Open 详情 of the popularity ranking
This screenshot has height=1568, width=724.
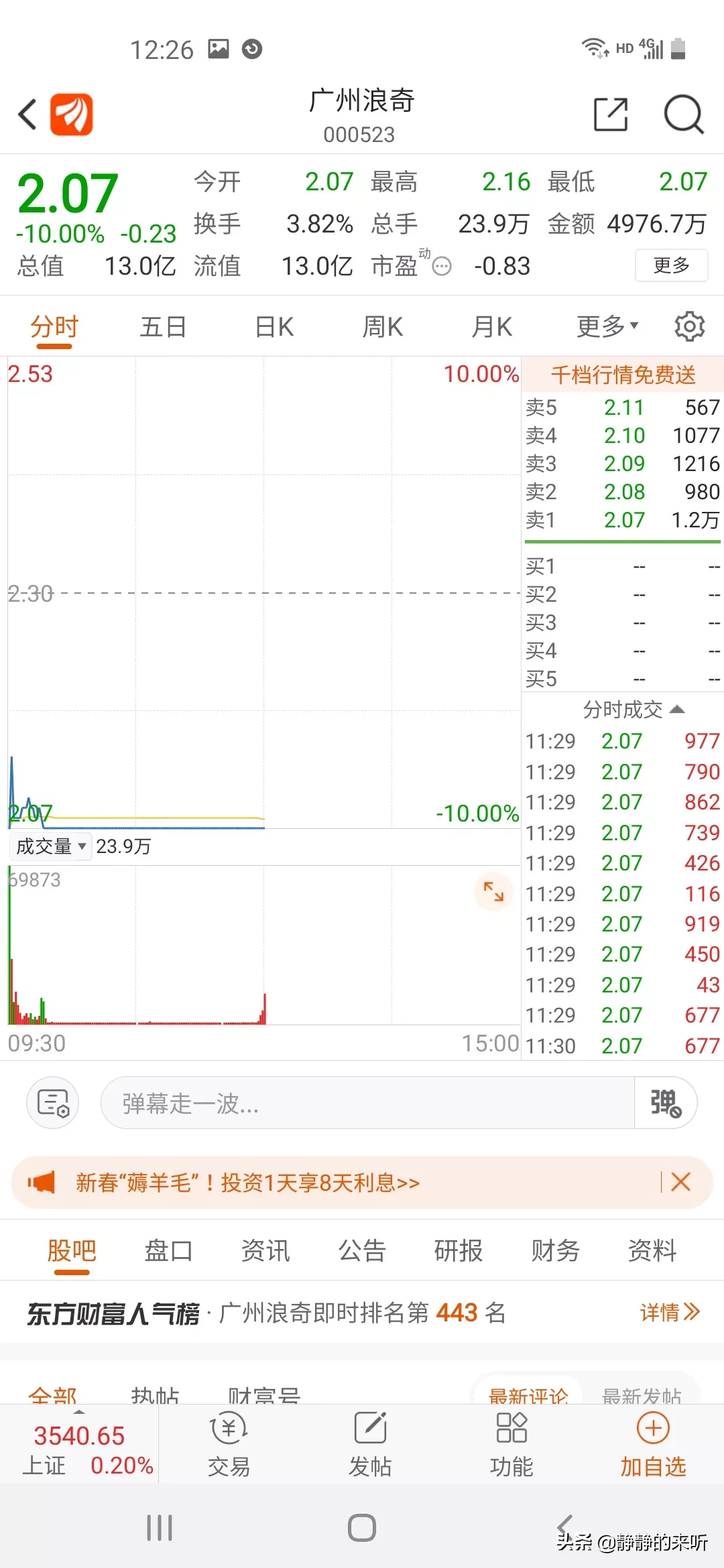click(x=669, y=1312)
